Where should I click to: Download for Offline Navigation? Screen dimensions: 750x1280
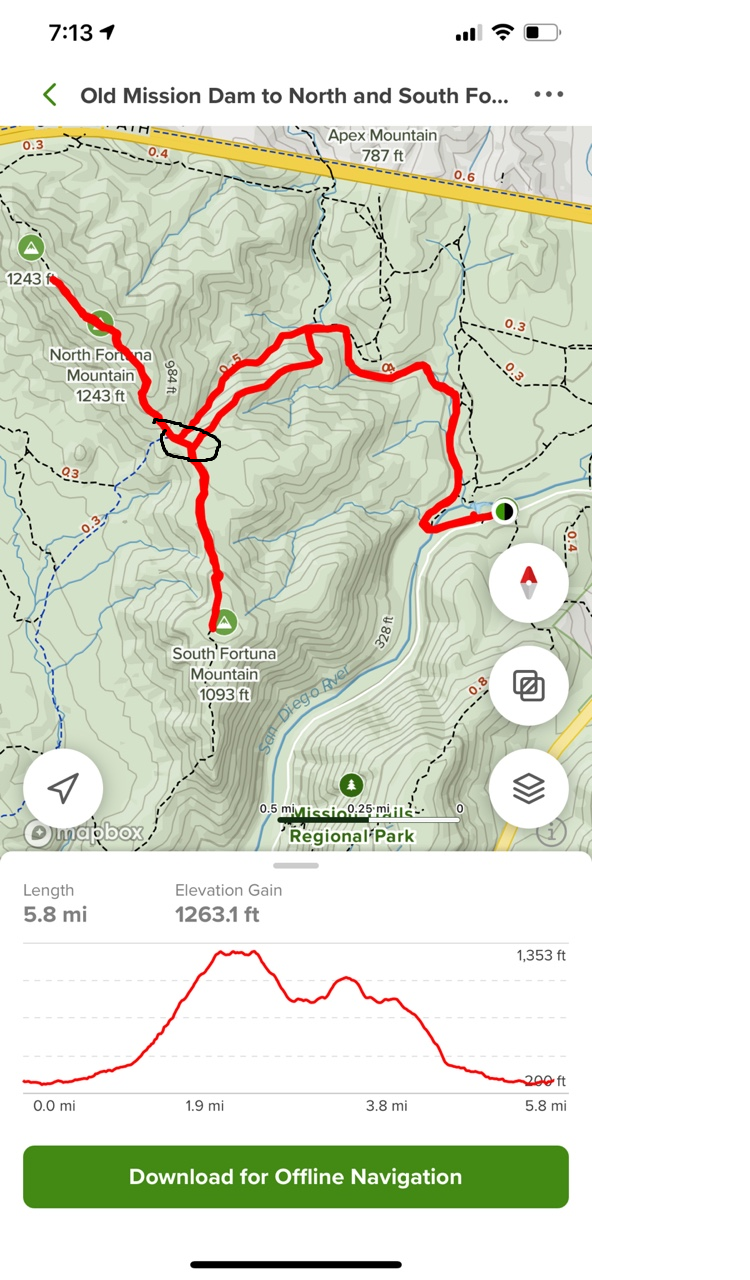click(296, 1177)
